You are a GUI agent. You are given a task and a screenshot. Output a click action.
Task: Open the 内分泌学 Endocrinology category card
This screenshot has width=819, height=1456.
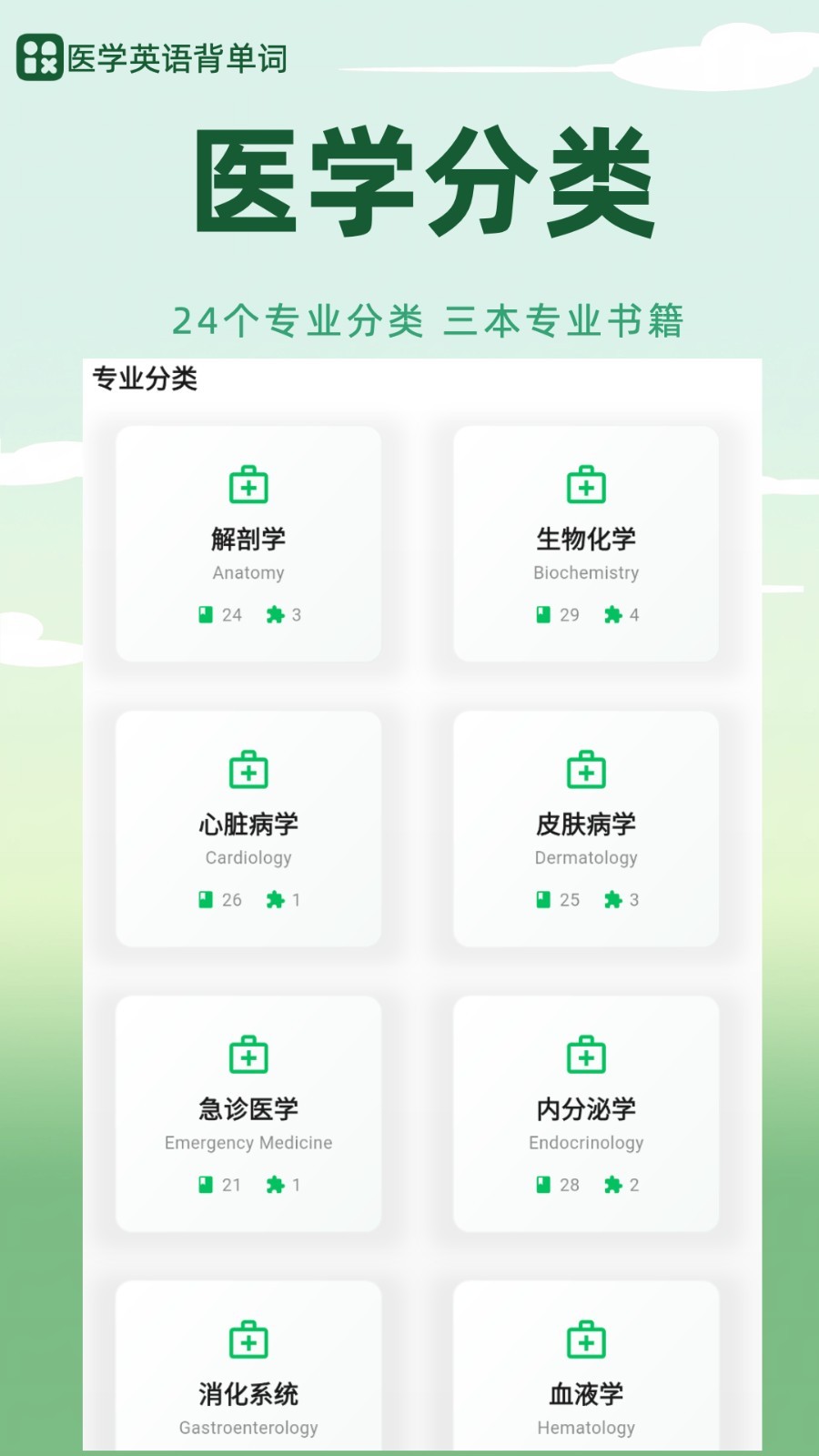click(585, 1113)
